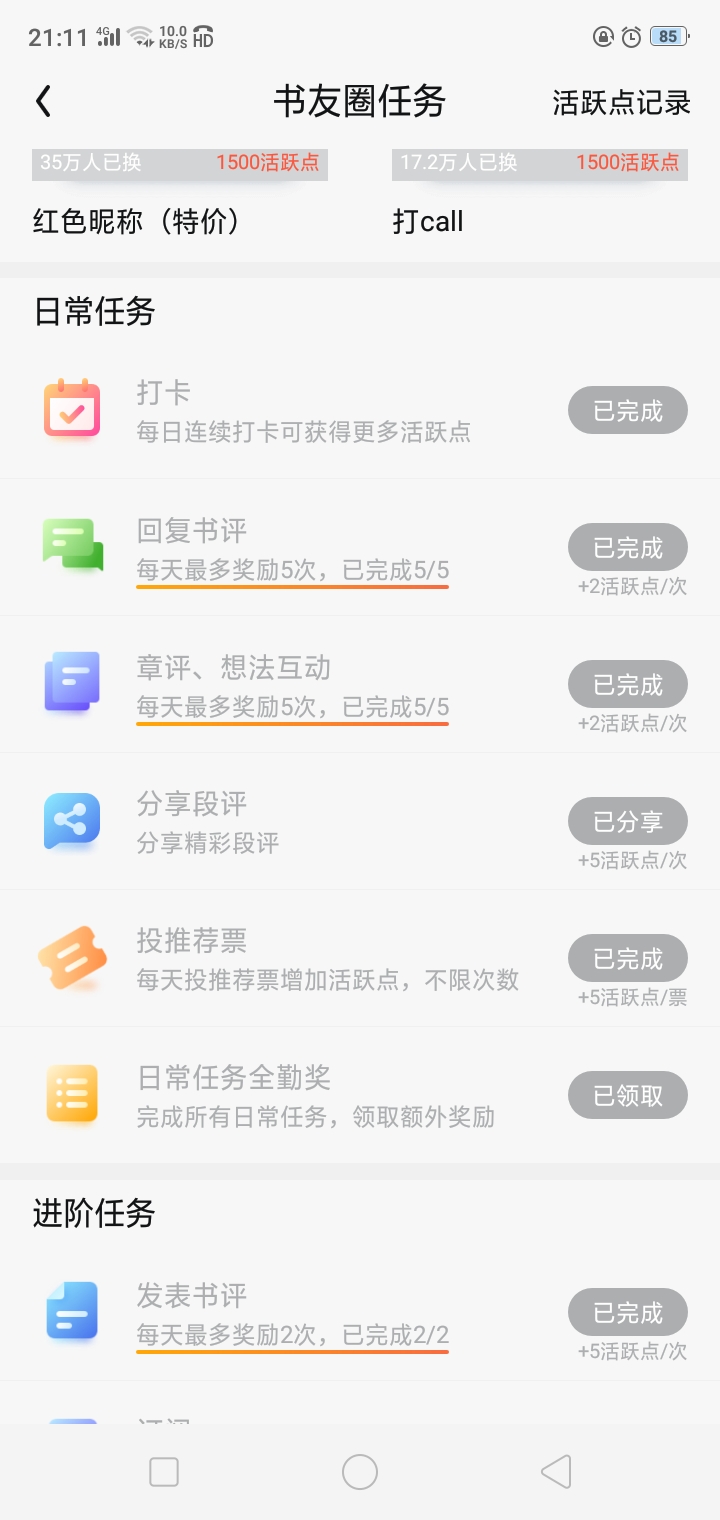Tap 已完成 button for 章评、想法互动
This screenshot has width=720, height=1520.
(x=628, y=685)
